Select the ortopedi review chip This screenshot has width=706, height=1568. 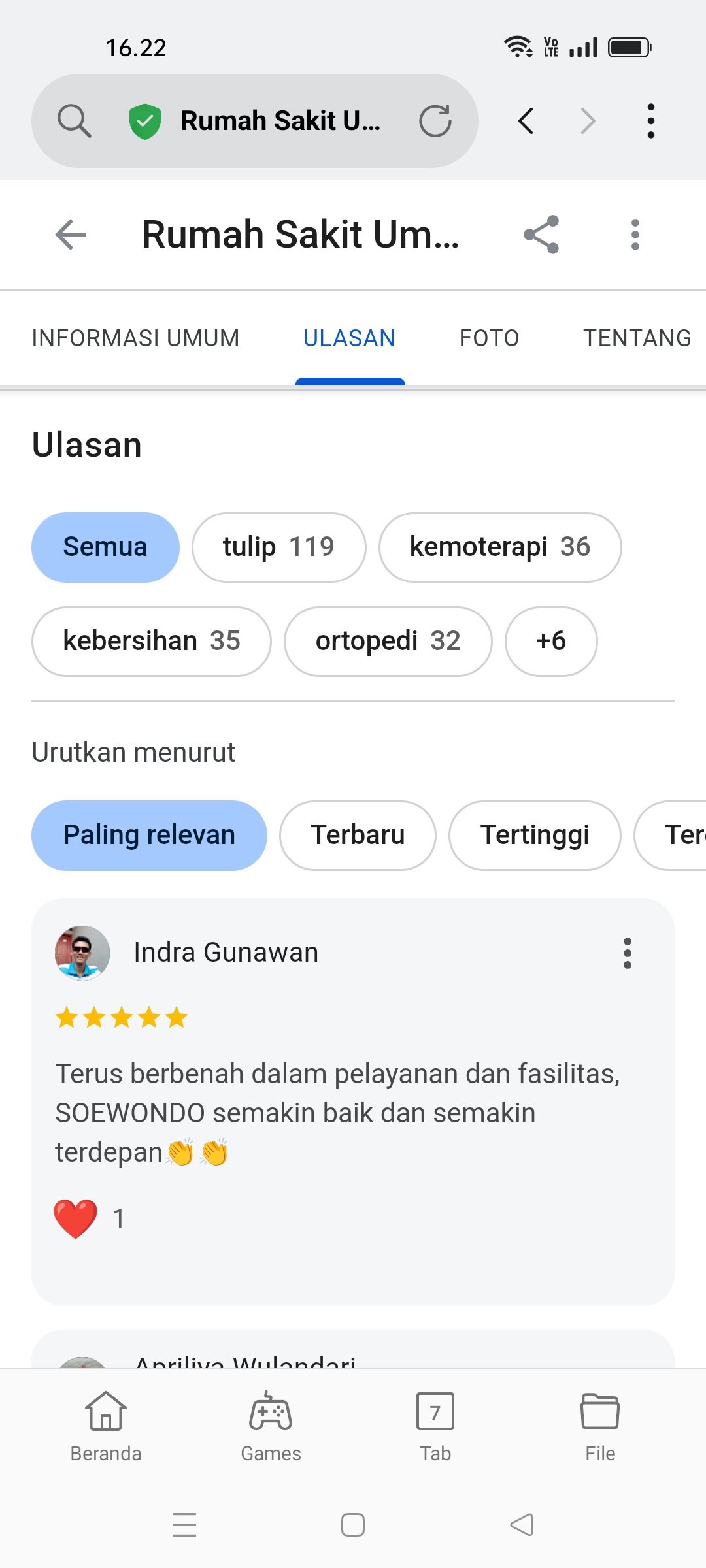coord(388,641)
